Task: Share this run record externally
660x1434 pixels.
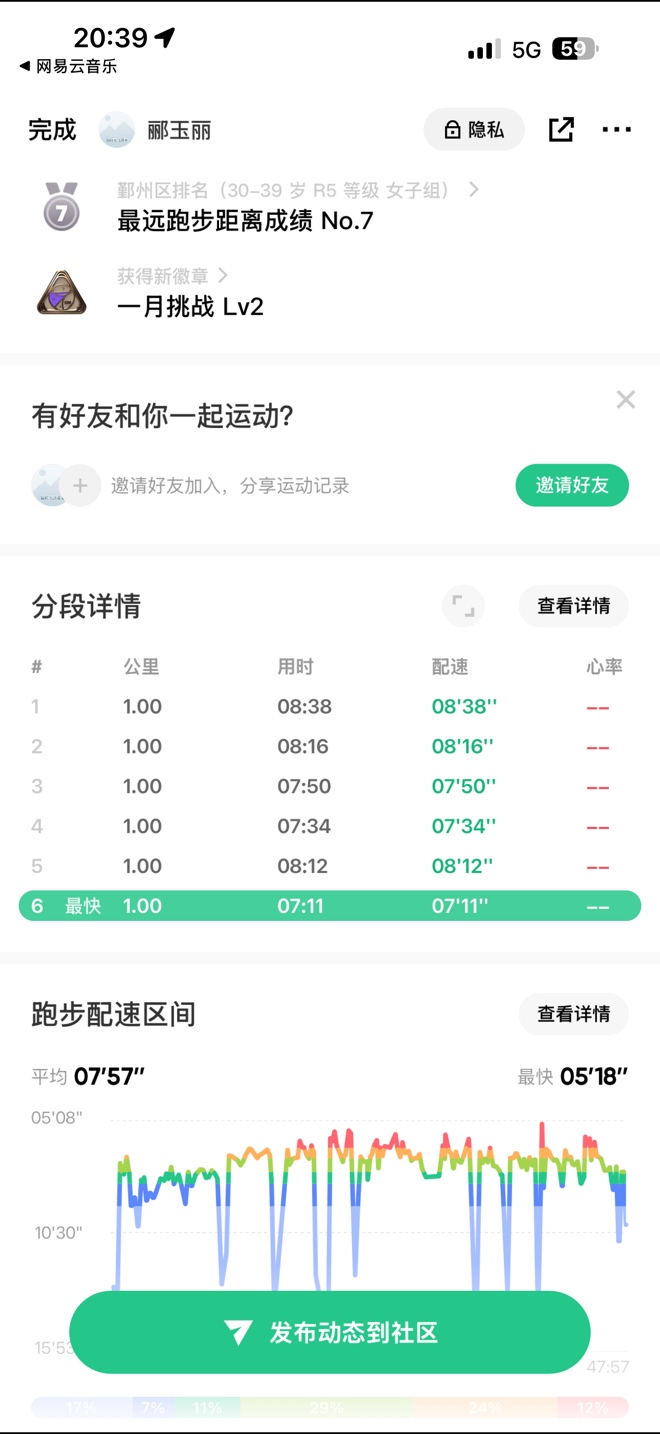Action: coord(561,129)
